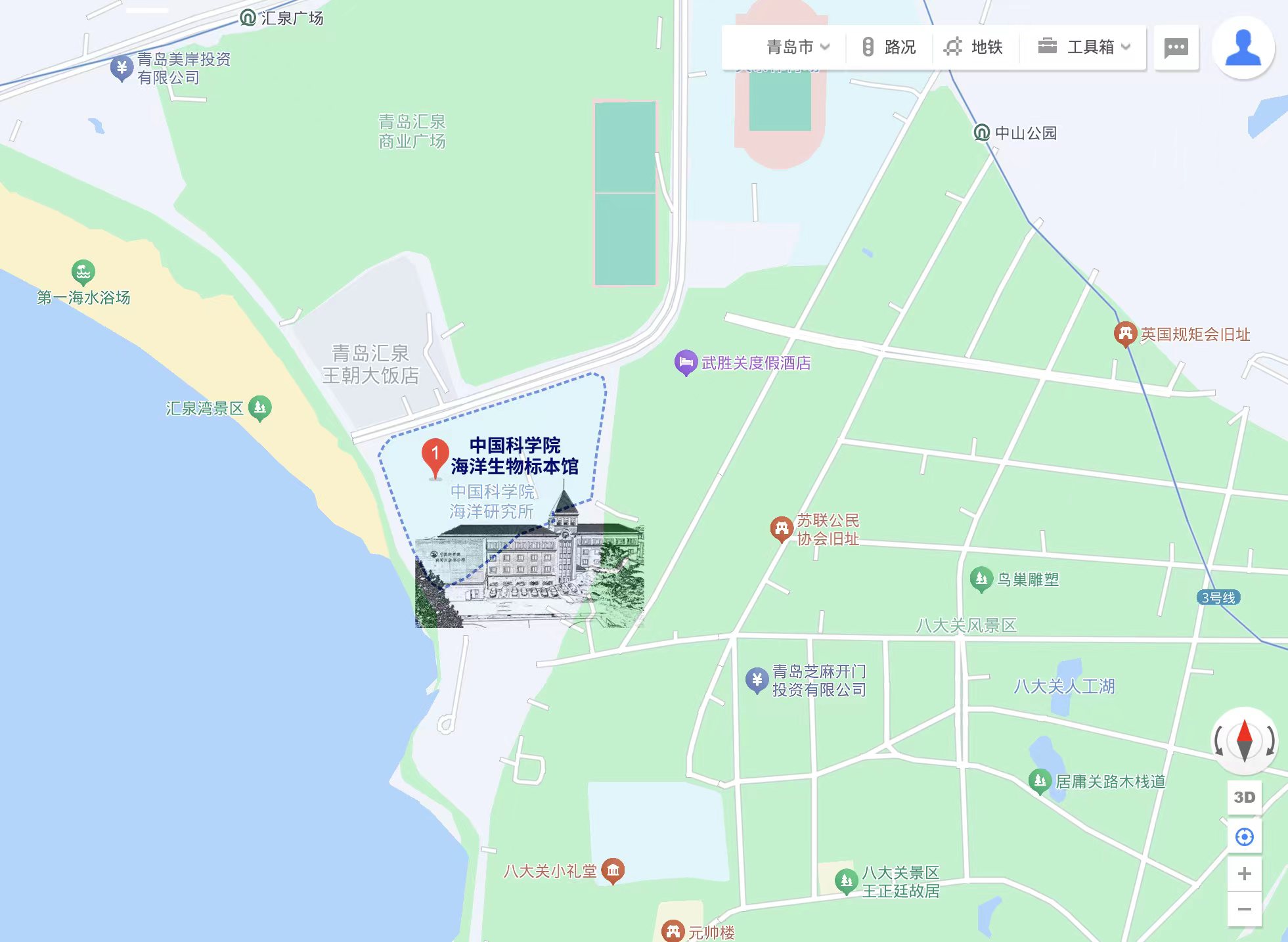Expand the 工具箱 toolbox menu
This screenshot has height=942, width=1288.
[x=1084, y=47]
